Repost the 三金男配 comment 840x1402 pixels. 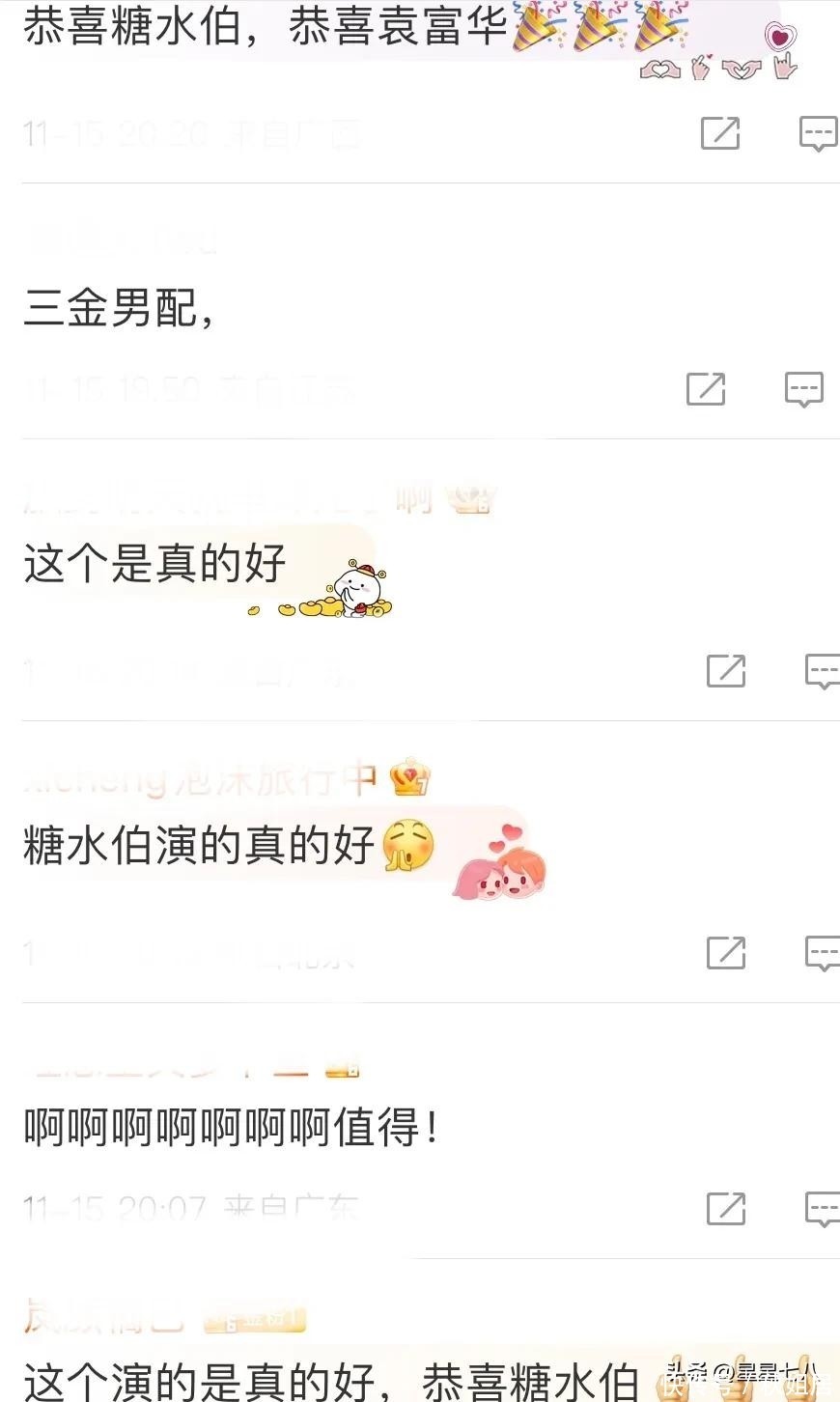click(x=706, y=388)
